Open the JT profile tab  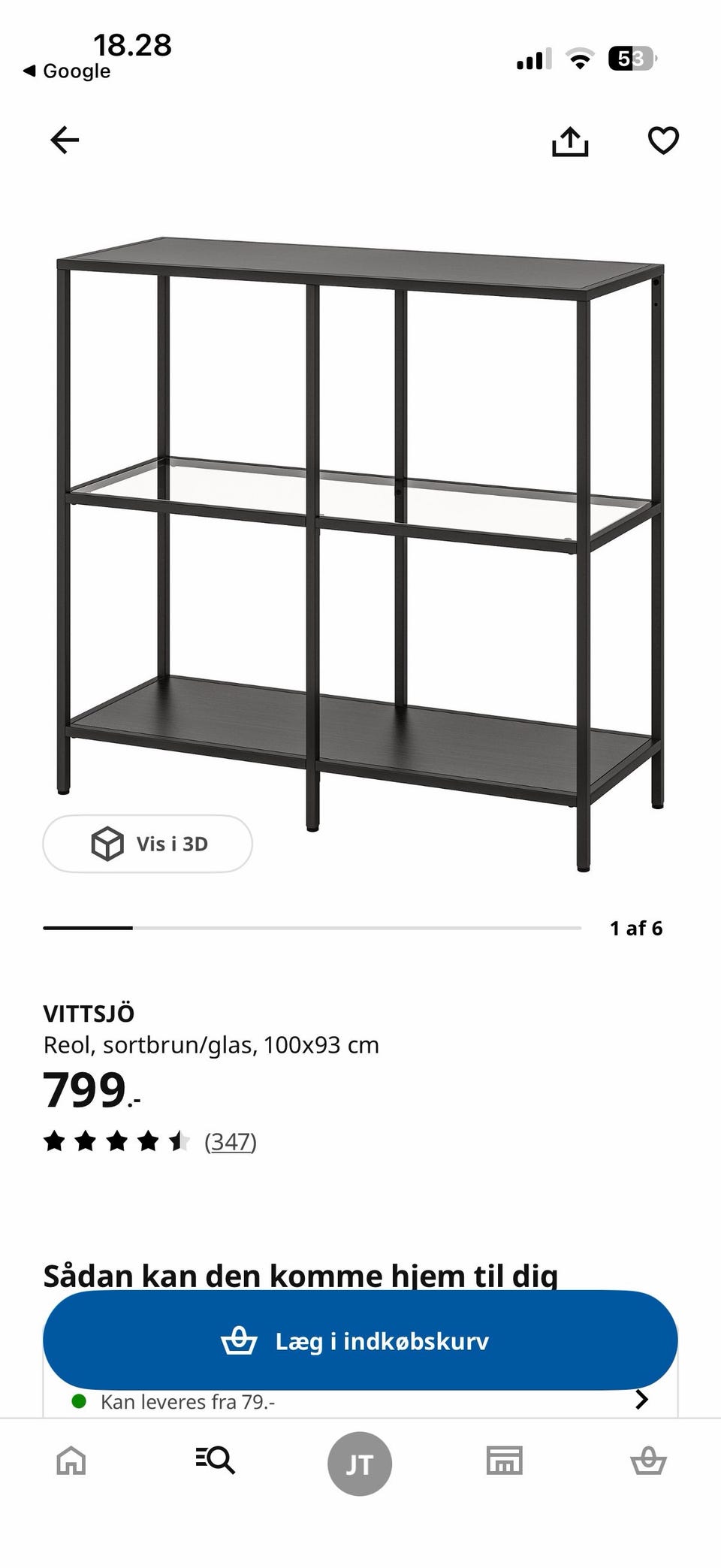click(x=360, y=1464)
